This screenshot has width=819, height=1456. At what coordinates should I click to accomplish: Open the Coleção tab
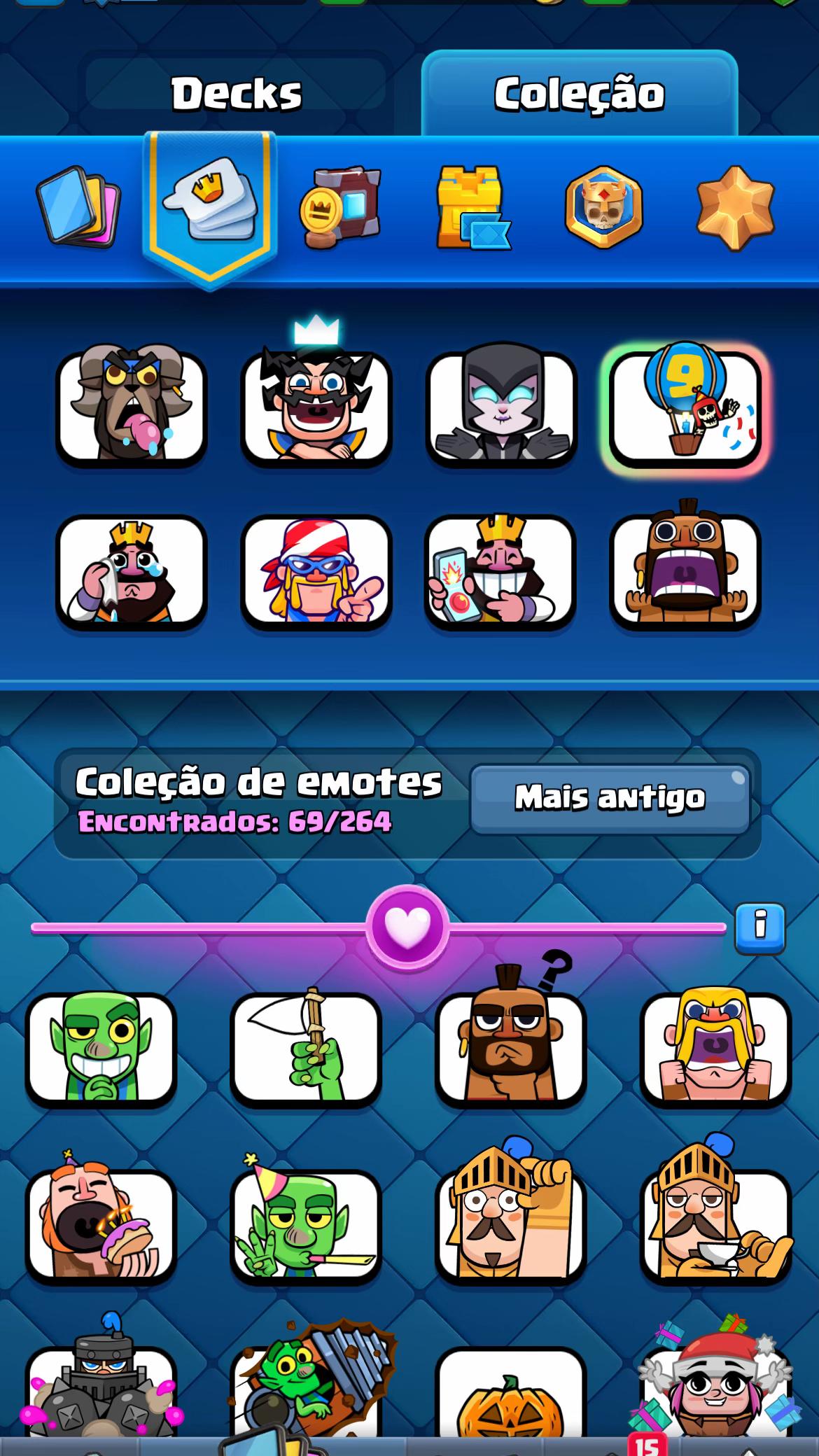coord(579,94)
